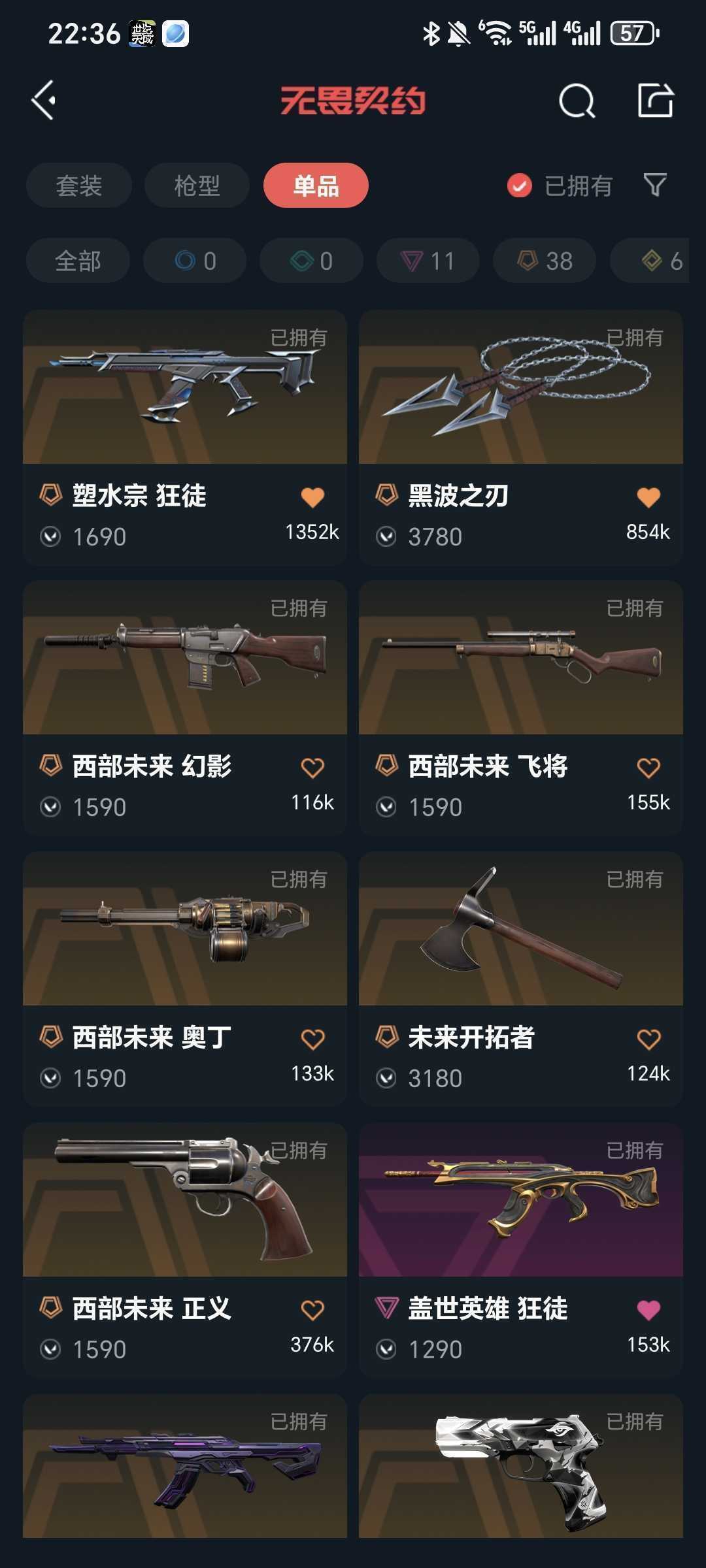Switch to the 套装 tab

point(79,186)
